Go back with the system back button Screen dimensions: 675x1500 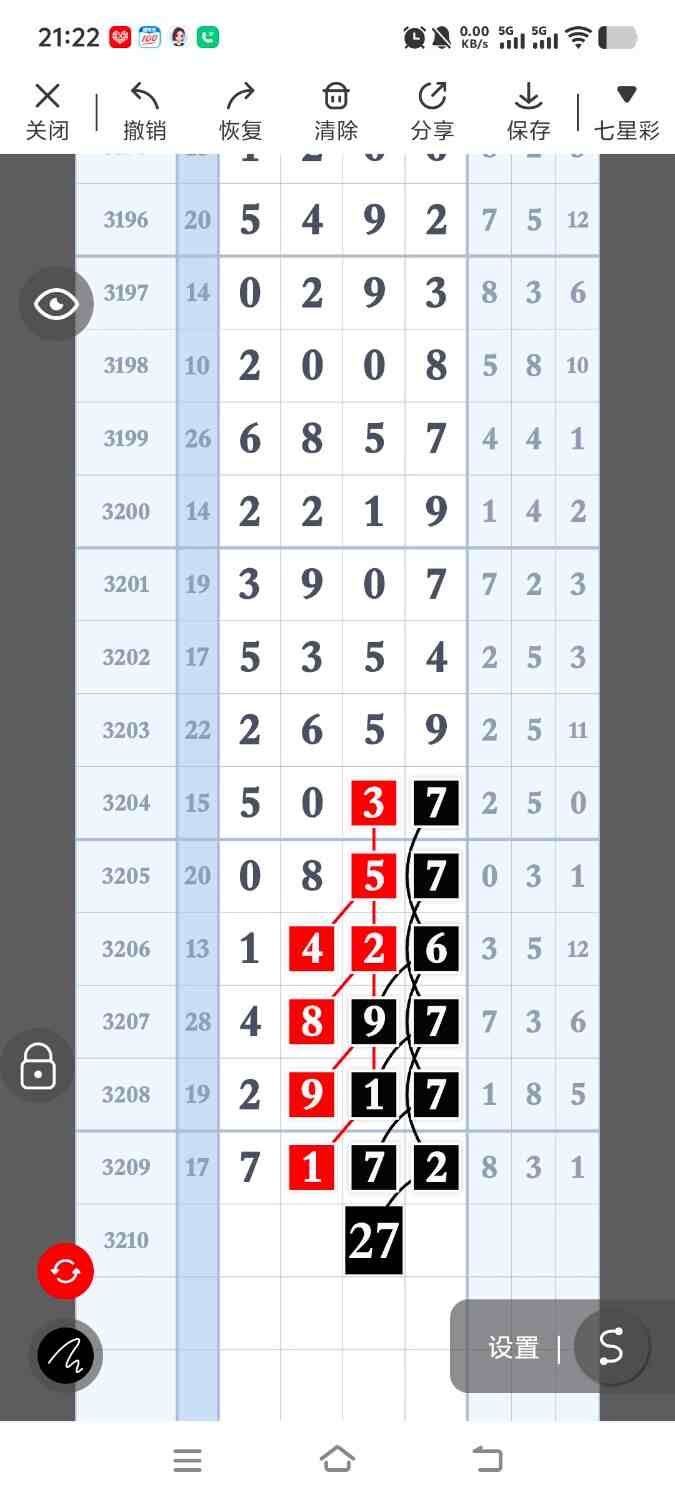[x=487, y=1460]
